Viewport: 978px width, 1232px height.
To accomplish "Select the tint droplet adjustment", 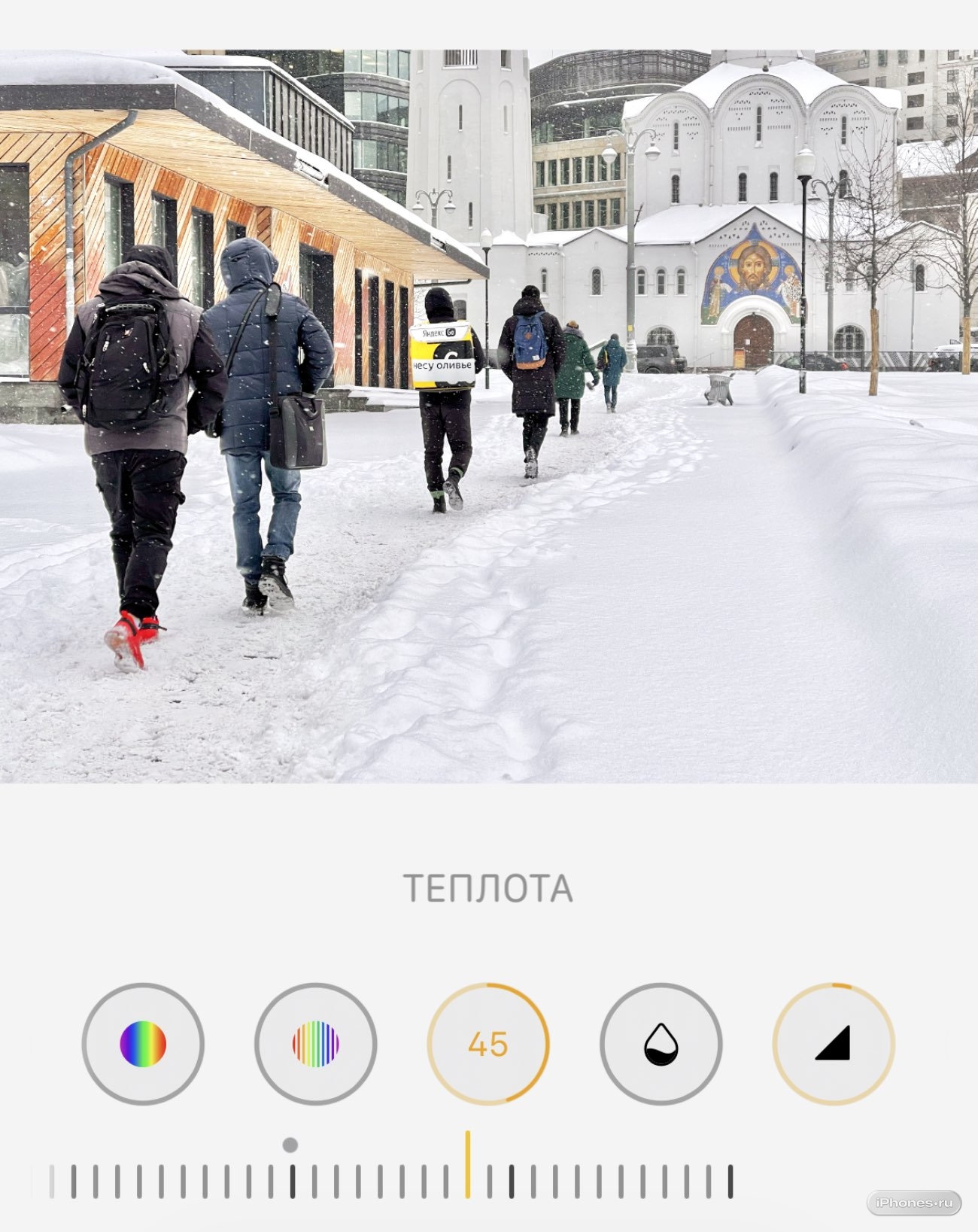I will tap(661, 1044).
